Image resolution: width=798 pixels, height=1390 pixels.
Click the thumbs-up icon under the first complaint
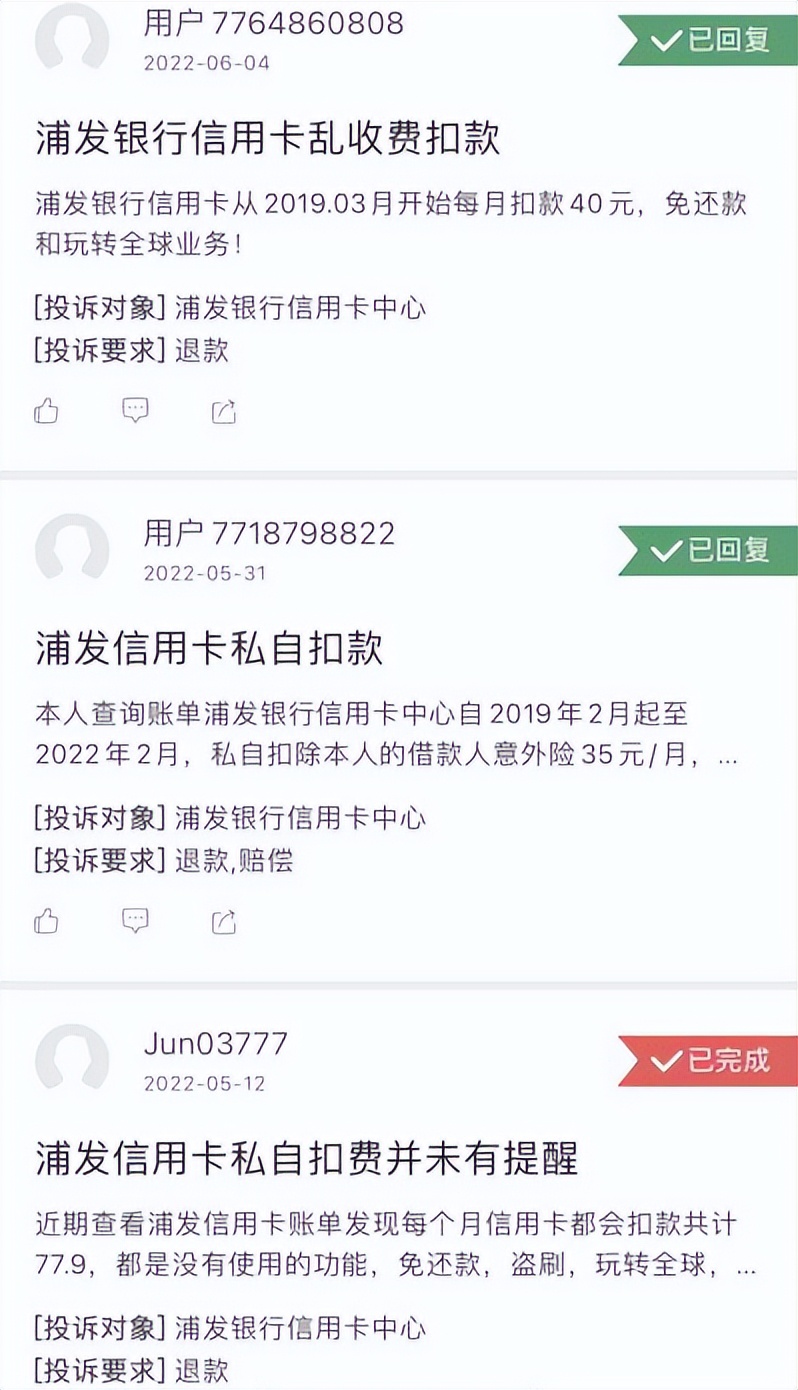click(48, 411)
